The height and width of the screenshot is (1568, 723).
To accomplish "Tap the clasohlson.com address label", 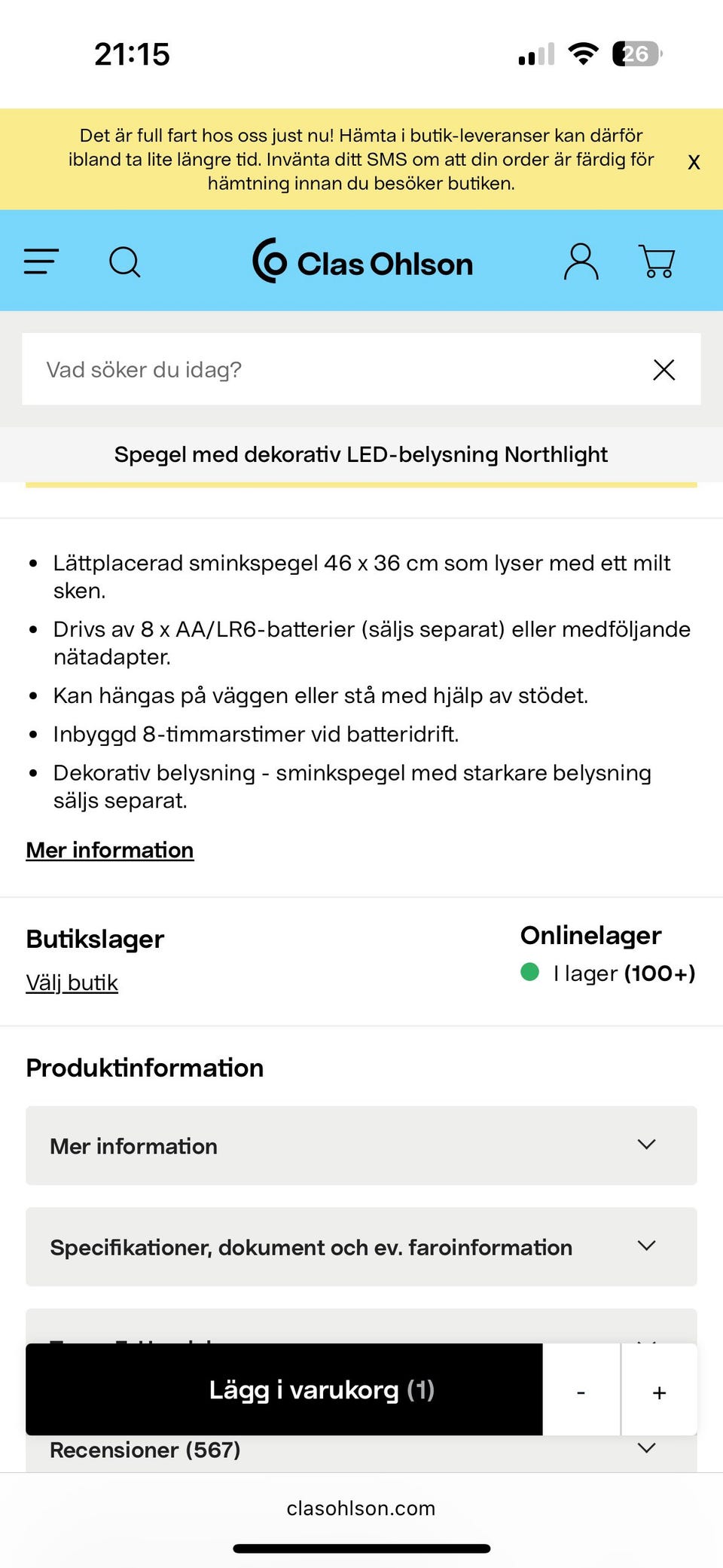I will (x=360, y=1508).
